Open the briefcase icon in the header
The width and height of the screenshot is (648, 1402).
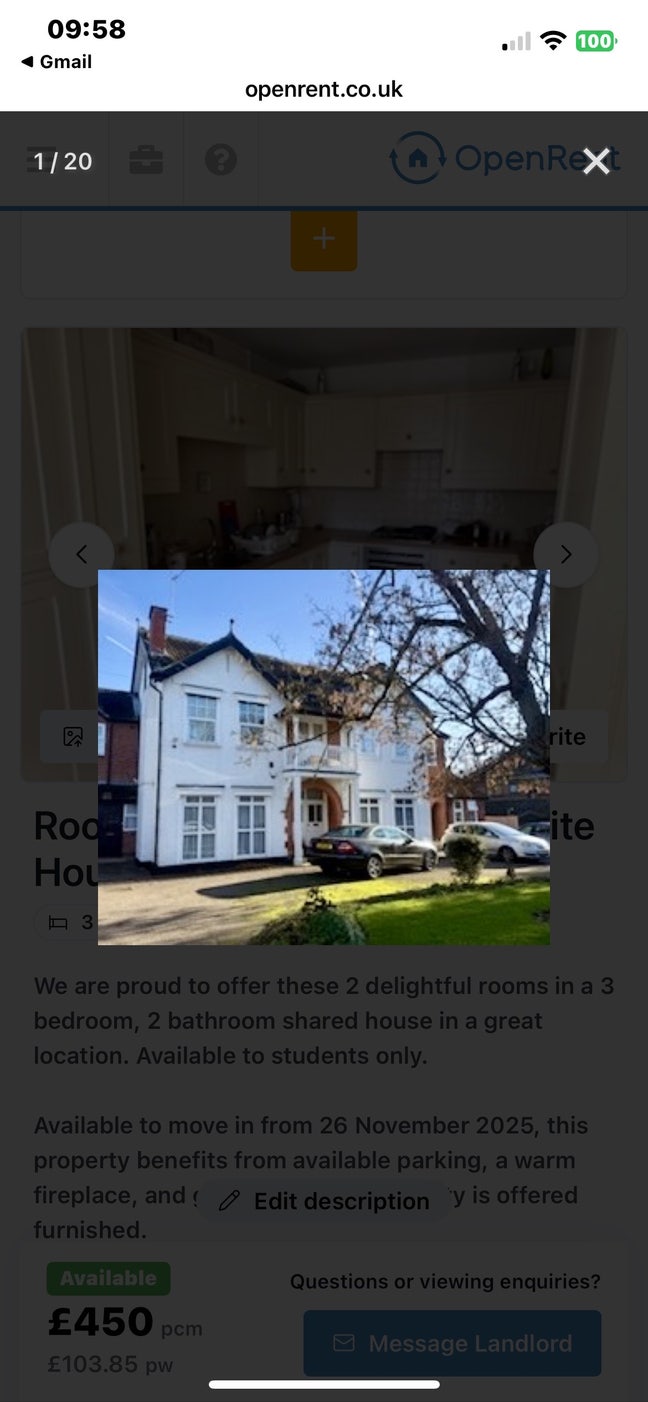(x=146, y=160)
